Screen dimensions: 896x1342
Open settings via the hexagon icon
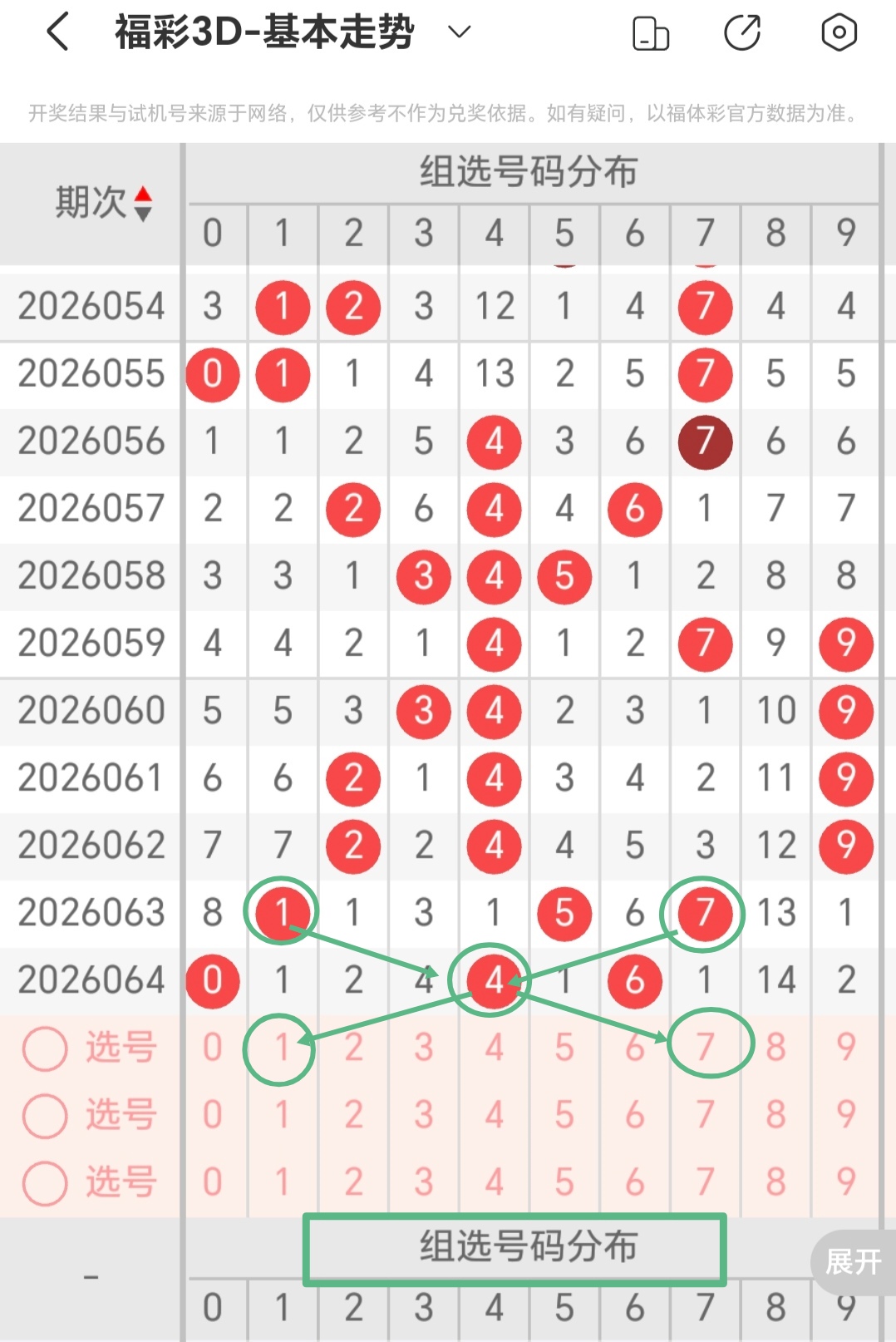pos(839,32)
